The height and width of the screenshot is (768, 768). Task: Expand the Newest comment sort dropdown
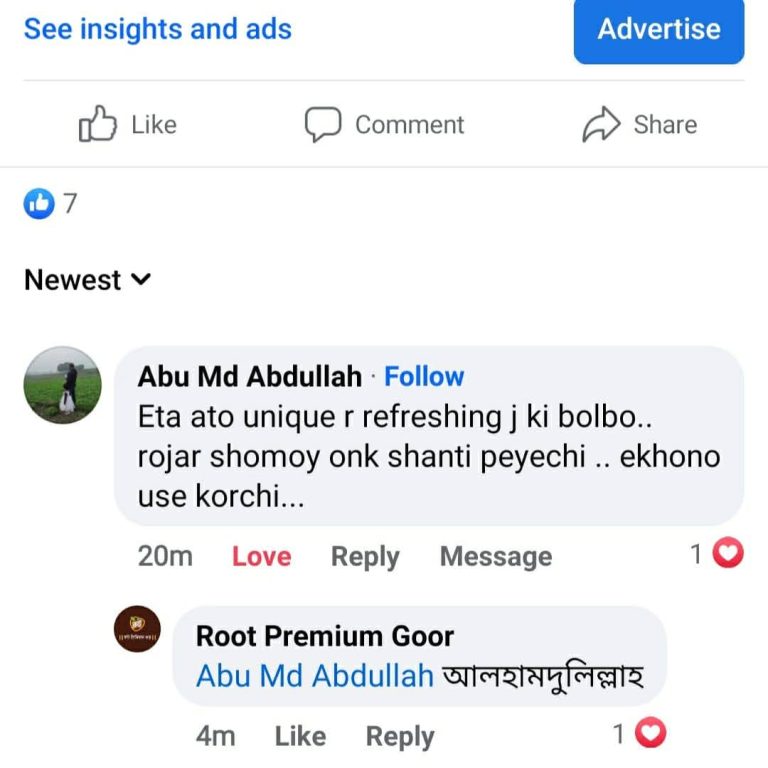pyautogui.click(x=87, y=280)
